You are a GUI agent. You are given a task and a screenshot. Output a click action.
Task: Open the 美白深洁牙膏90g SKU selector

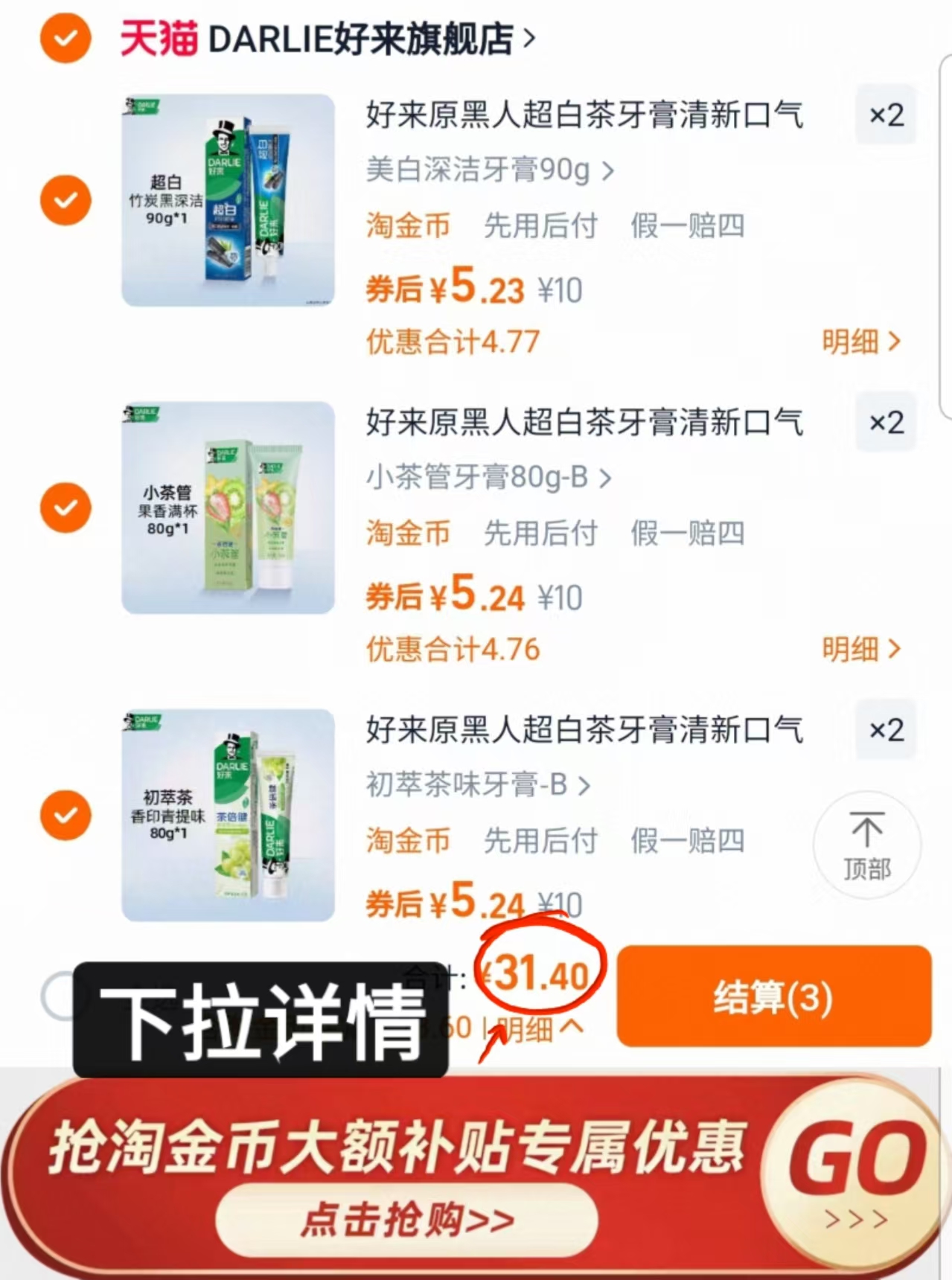pyautogui.click(x=489, y=171)
